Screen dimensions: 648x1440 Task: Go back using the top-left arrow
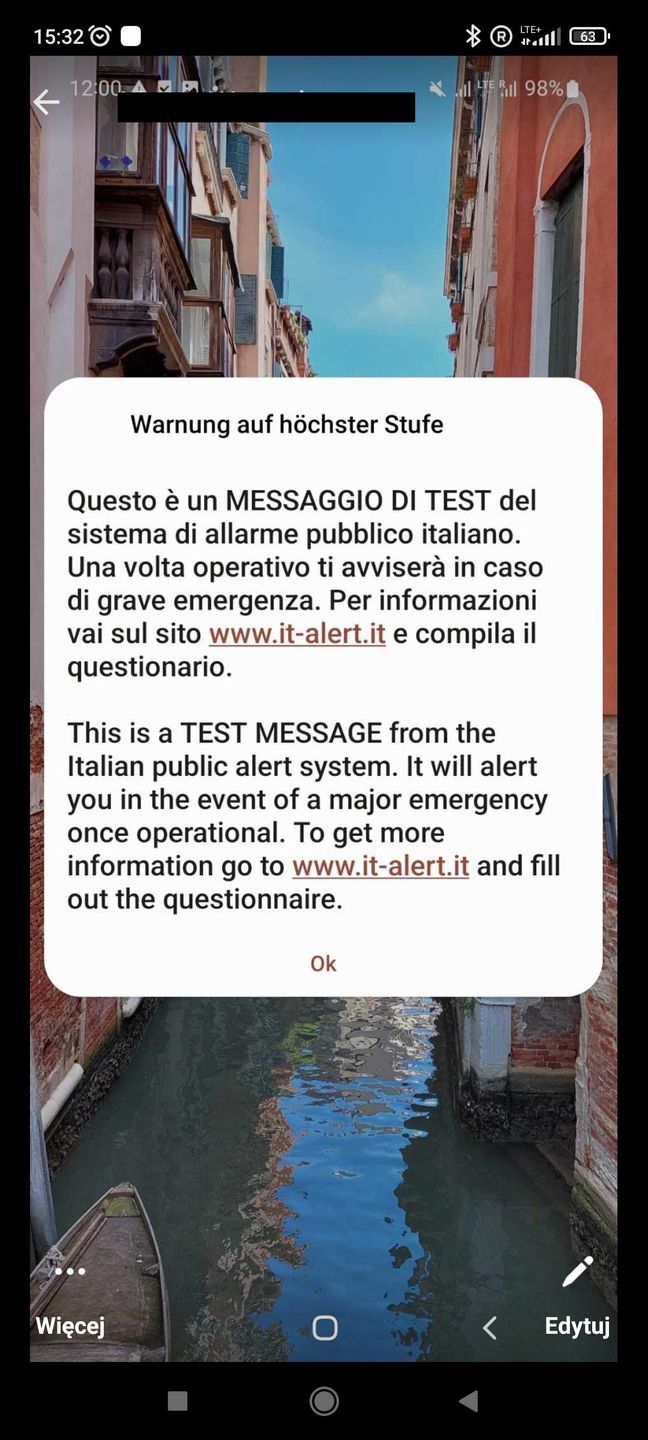pos(46,102)
